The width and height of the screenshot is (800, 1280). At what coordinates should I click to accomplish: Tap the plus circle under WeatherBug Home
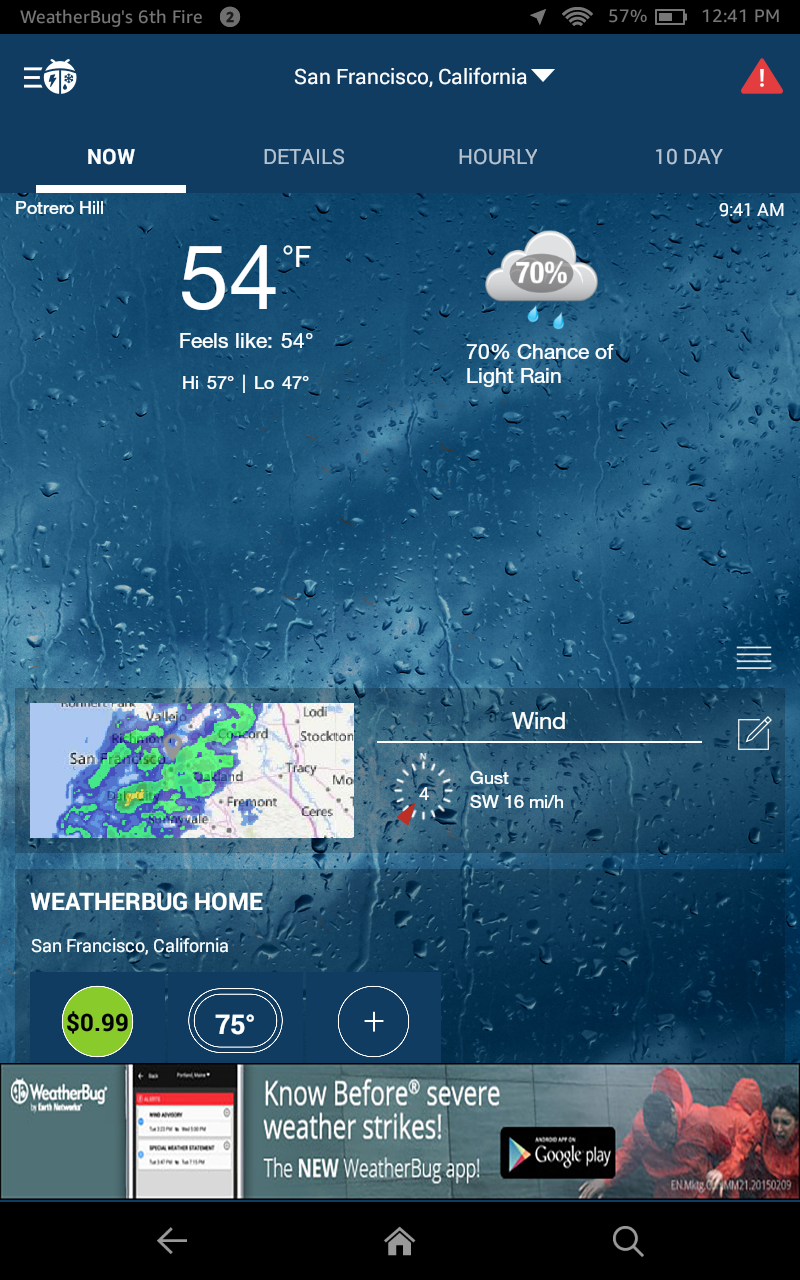point(373,1022)
